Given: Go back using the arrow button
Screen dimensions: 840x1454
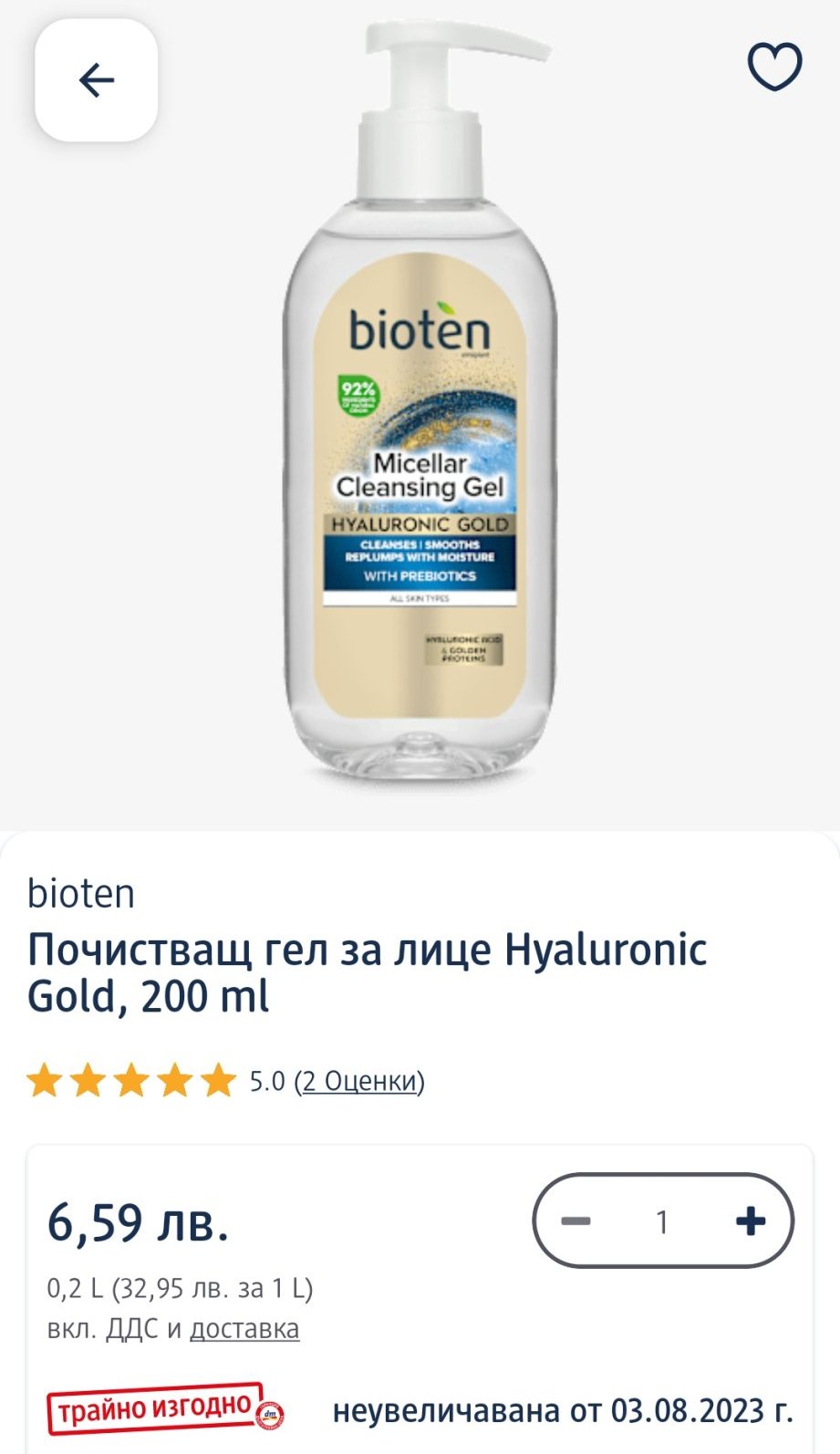Looking at the screenshot, I should (x=96, y=80).
